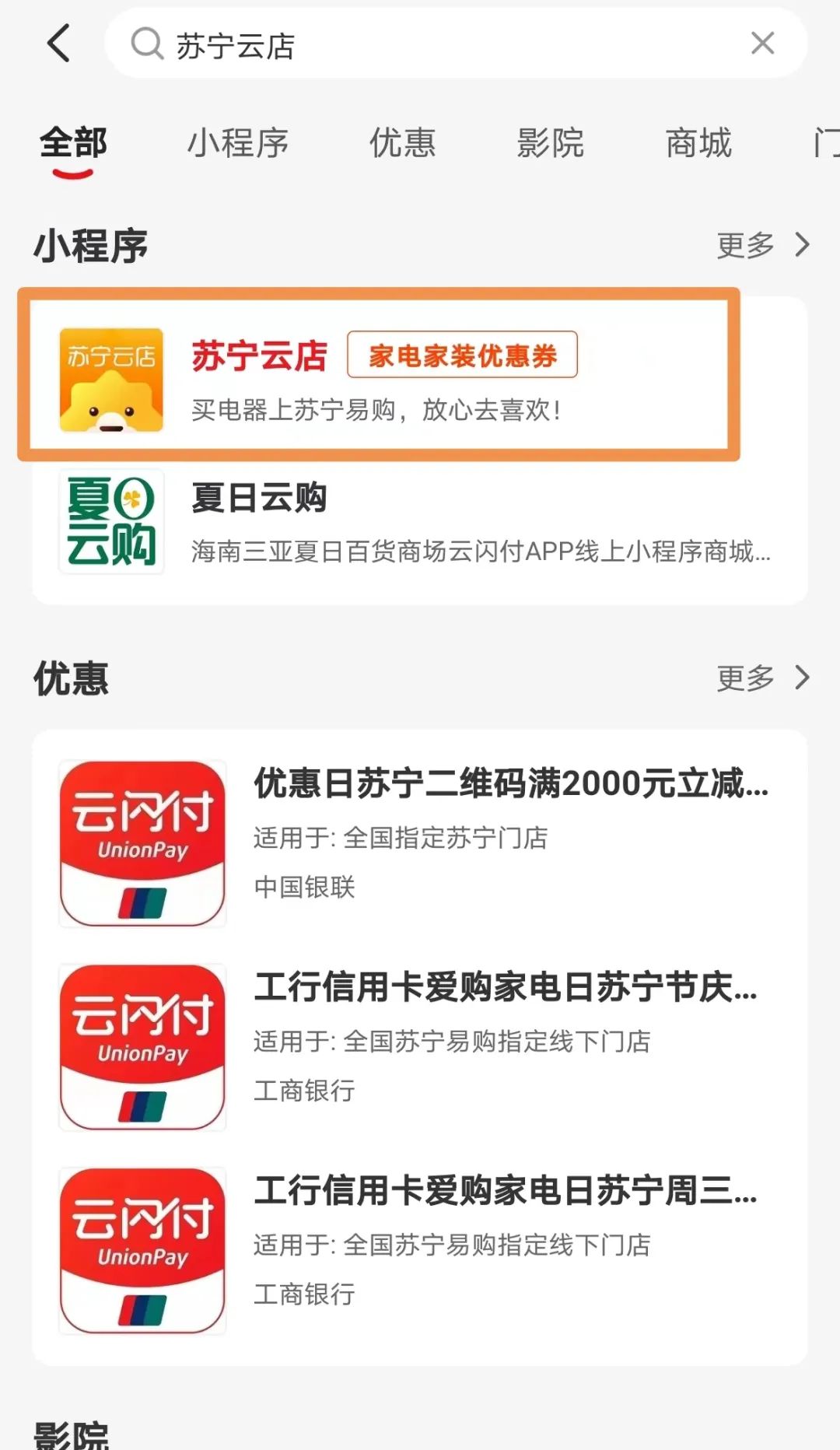The height and width of the screenshot is (1450, 840).
Task: View more results in the 优惠 section
Action: (762, 678)
